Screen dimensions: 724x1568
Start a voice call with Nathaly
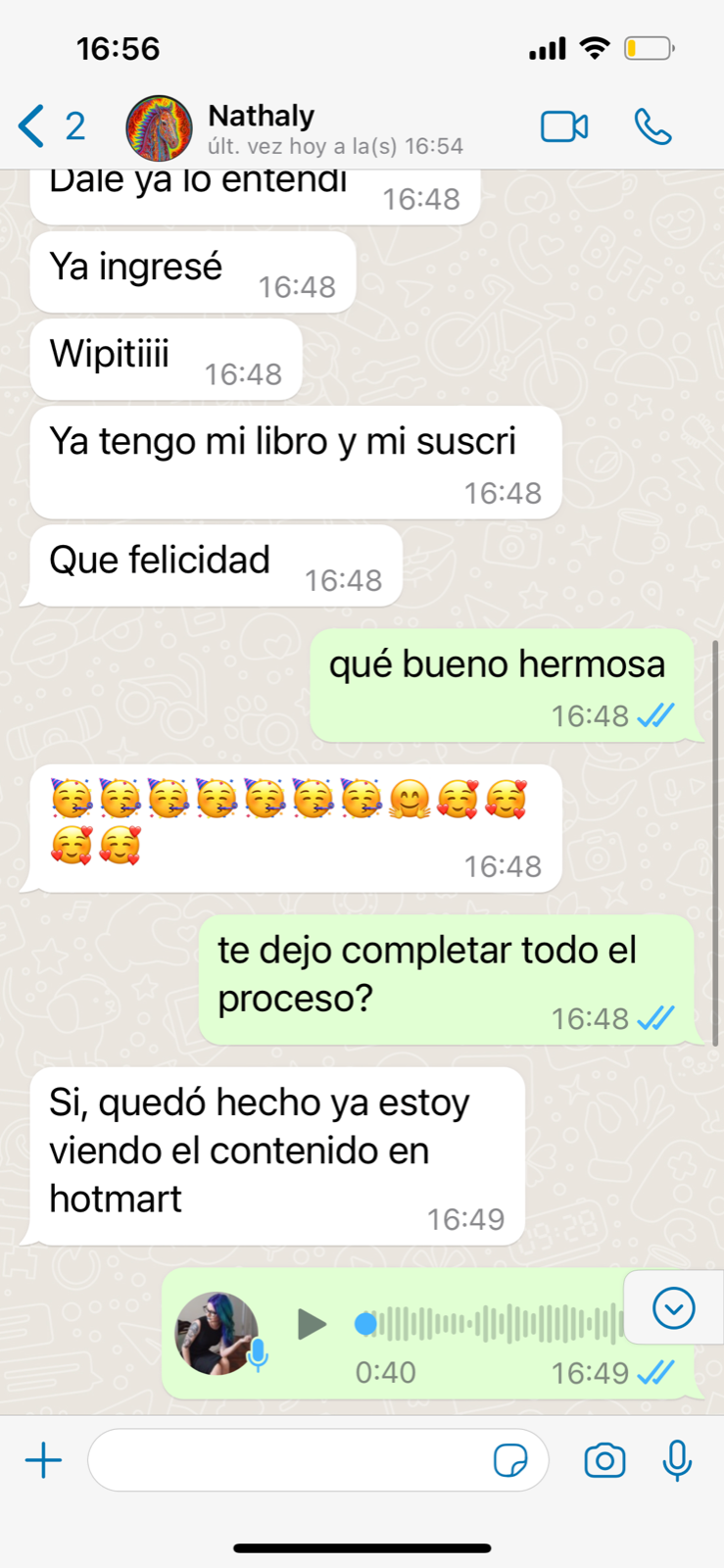(x=652, y=127)
